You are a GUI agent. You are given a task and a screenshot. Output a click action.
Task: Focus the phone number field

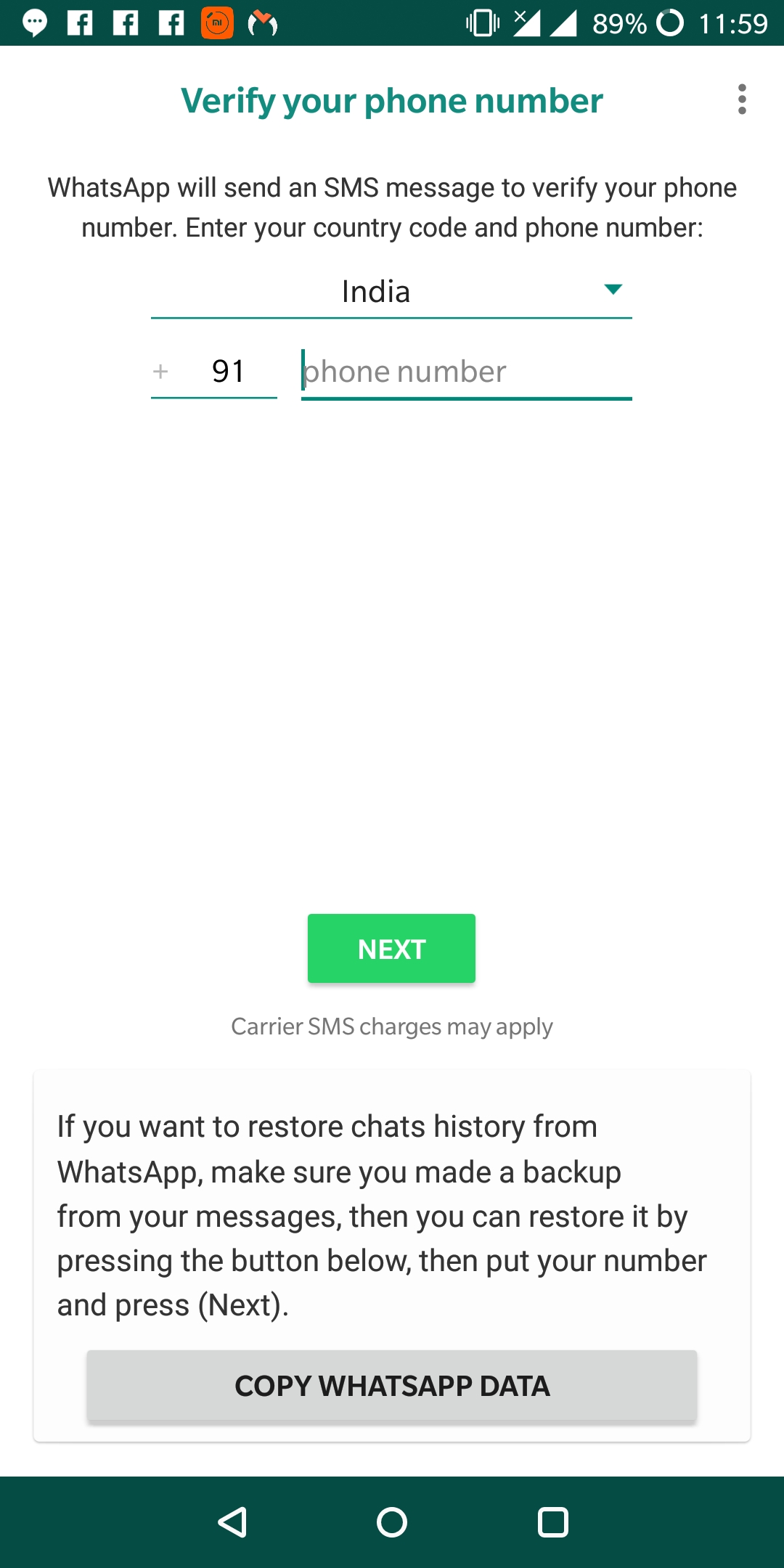tap(466, 372)
